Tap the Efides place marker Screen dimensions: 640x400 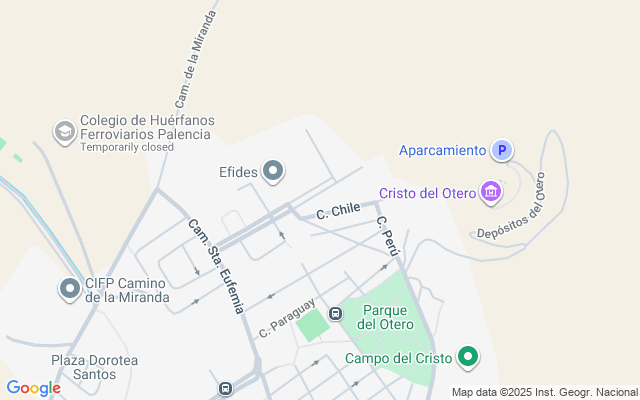272,171
